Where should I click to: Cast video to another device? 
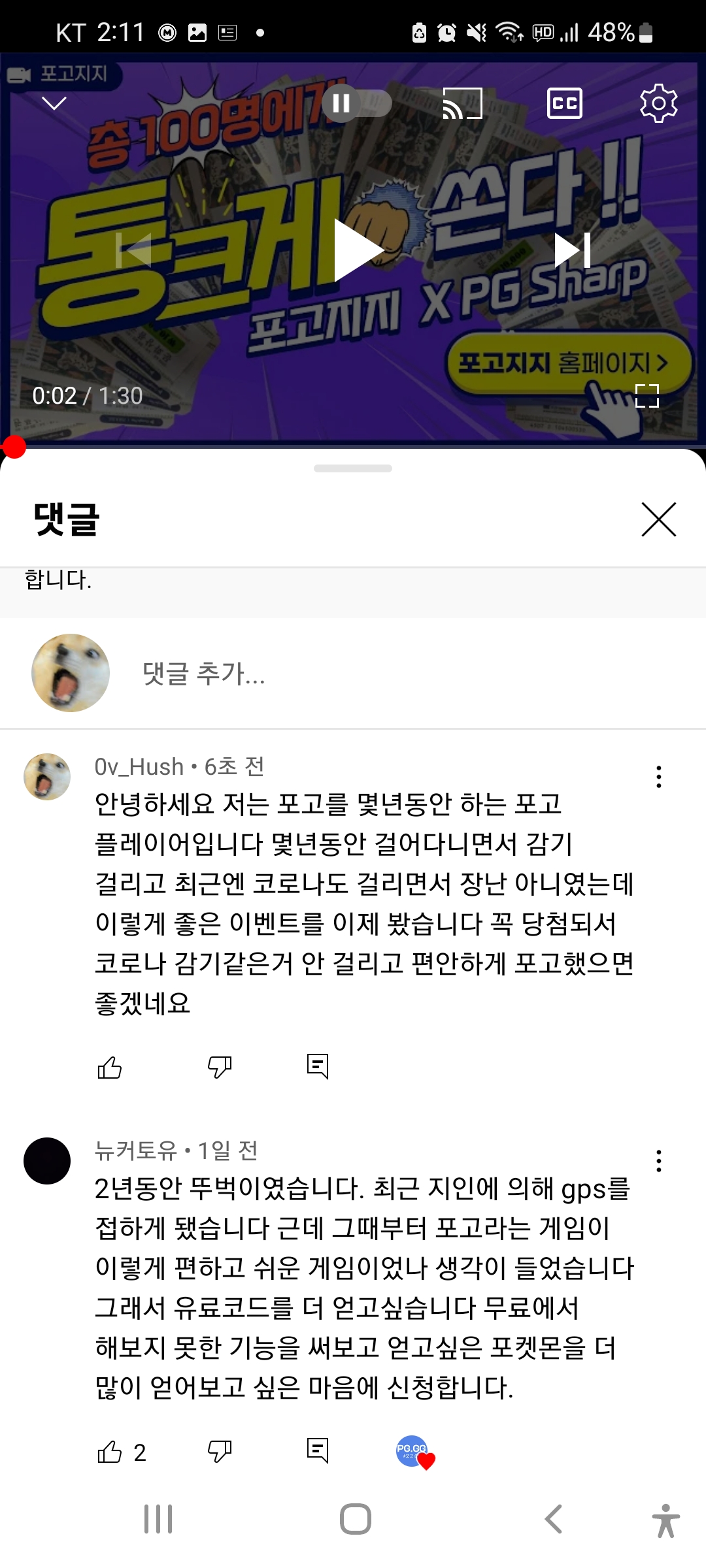pos(462,103)
